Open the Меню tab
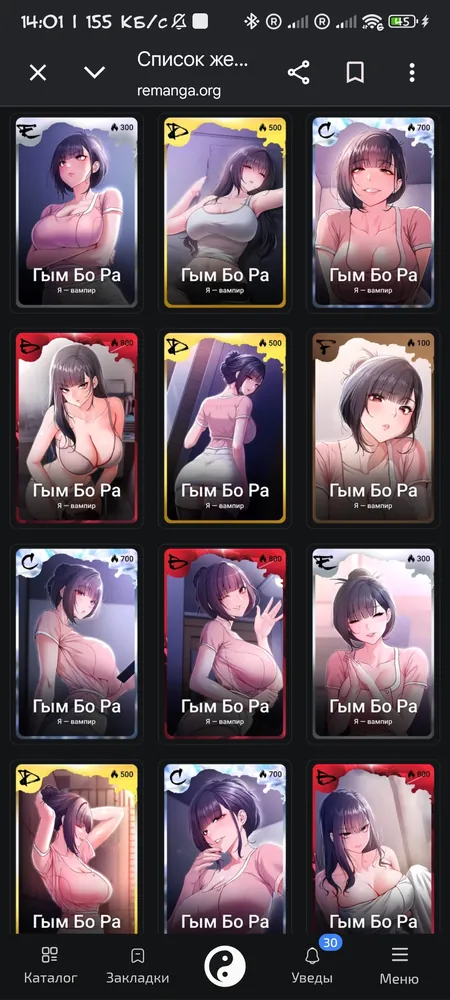Viewport: 450px width, 1000px height. click(400, 966)
